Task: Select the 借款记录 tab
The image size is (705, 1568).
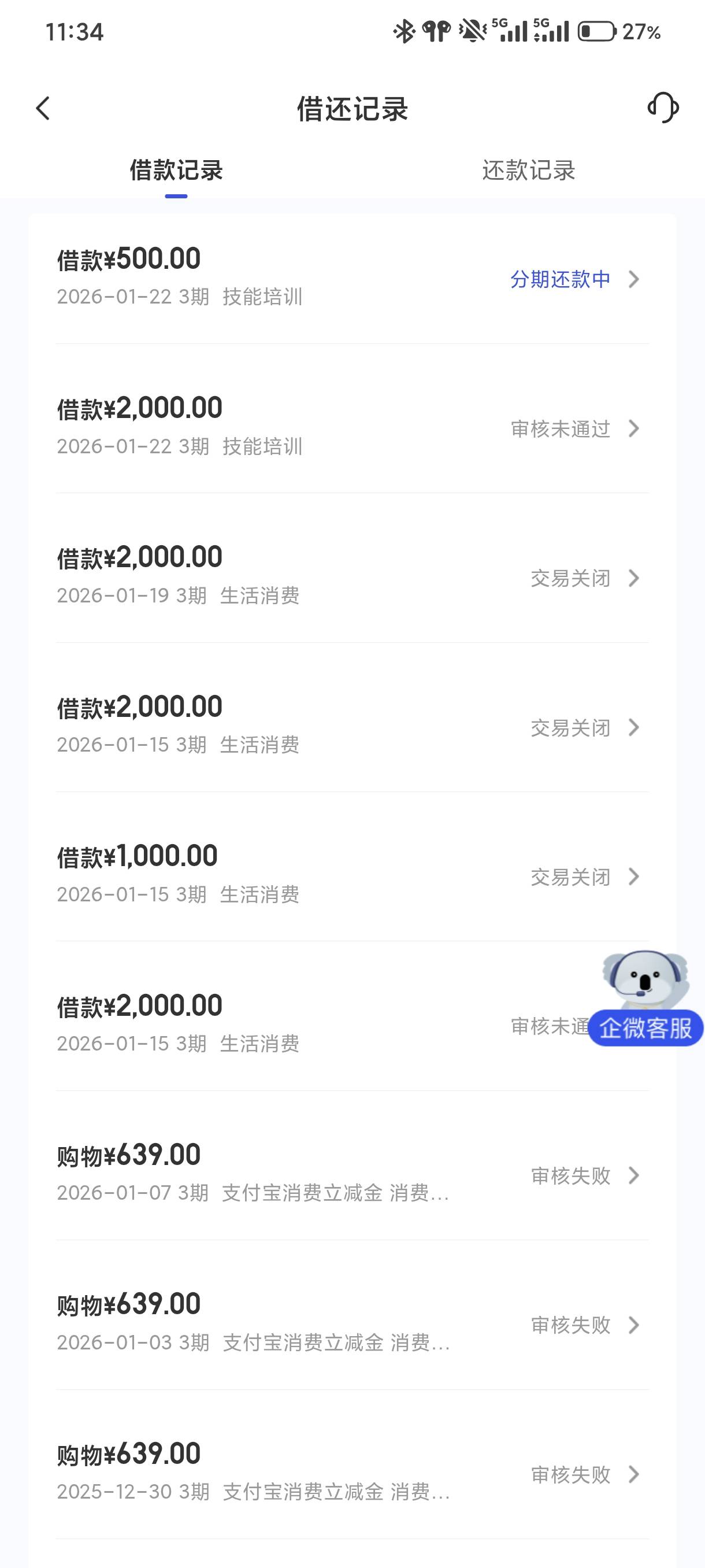Action: pyautogui.click(x=176, y=171)
